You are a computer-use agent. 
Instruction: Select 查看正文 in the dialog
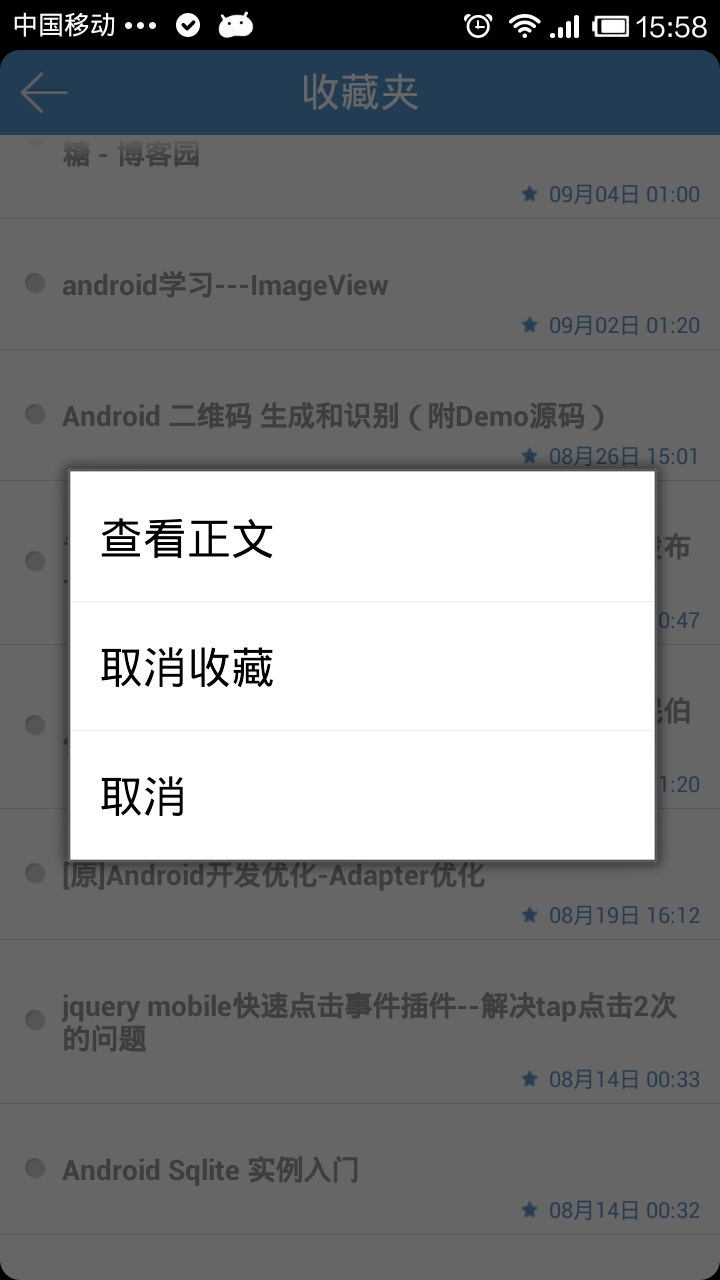pos(362,538)
